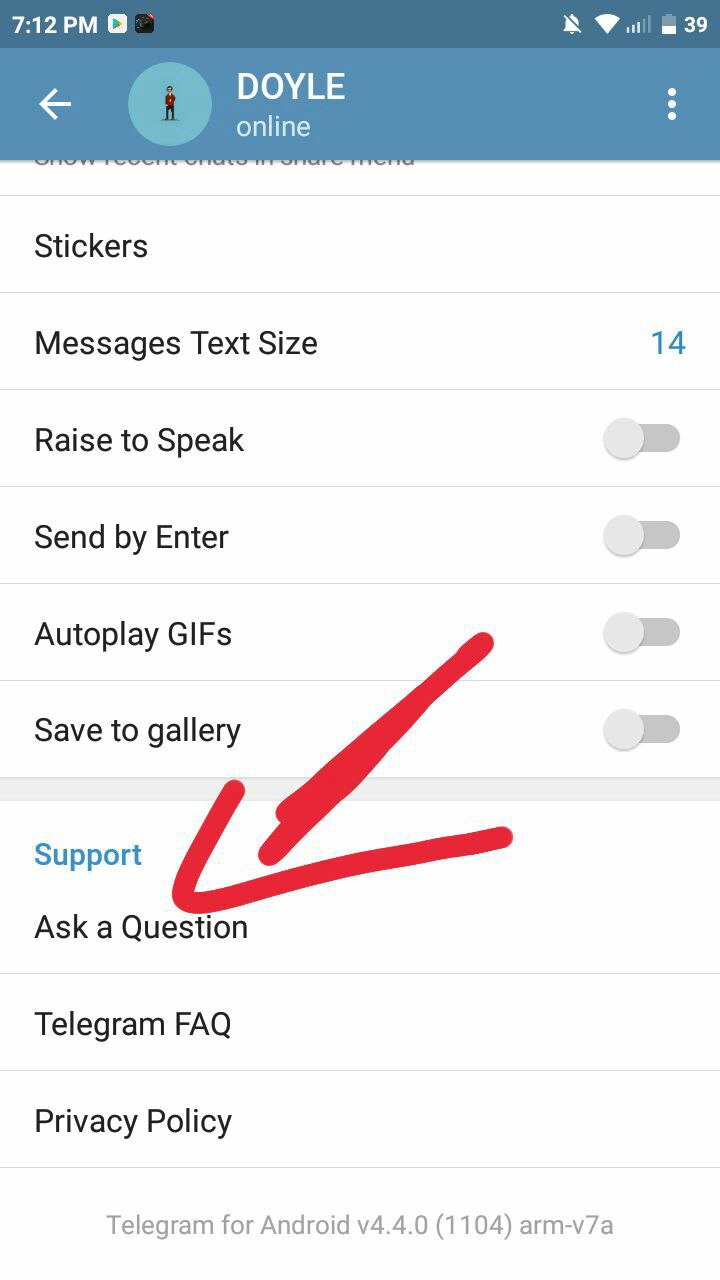Viewport: 720px width, 1280px height.
Task: Tap the DOYLE profile avatar
Action: (170, 104)
